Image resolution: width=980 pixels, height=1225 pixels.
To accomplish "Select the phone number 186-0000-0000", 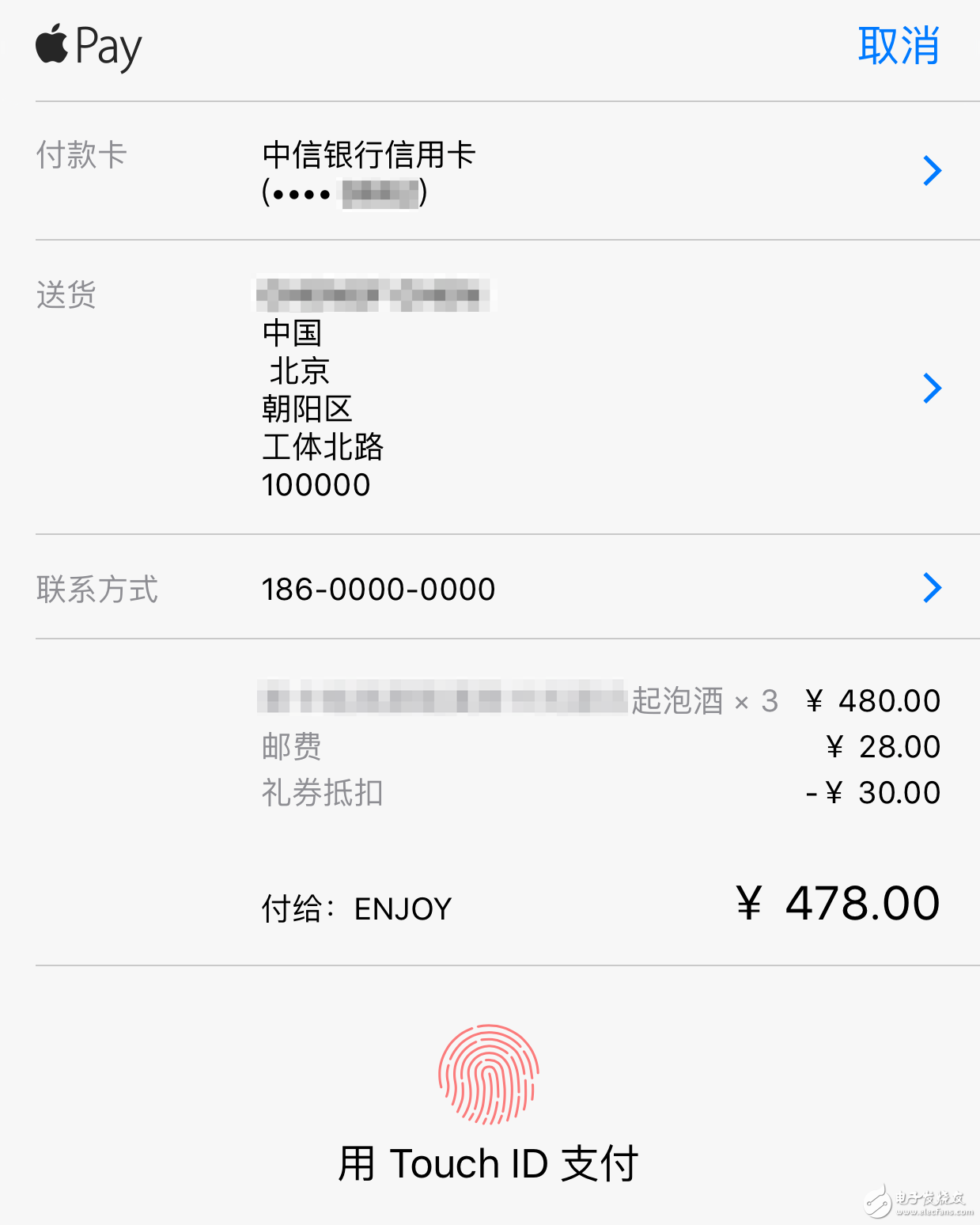I will coord(379,588).
